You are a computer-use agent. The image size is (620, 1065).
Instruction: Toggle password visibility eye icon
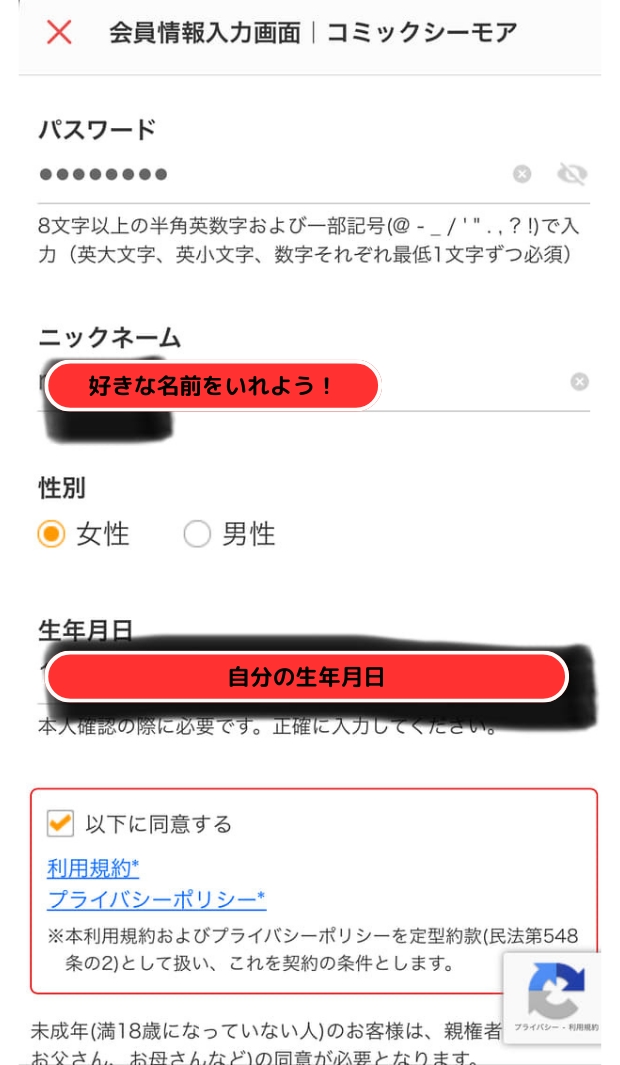pos(572,175)
